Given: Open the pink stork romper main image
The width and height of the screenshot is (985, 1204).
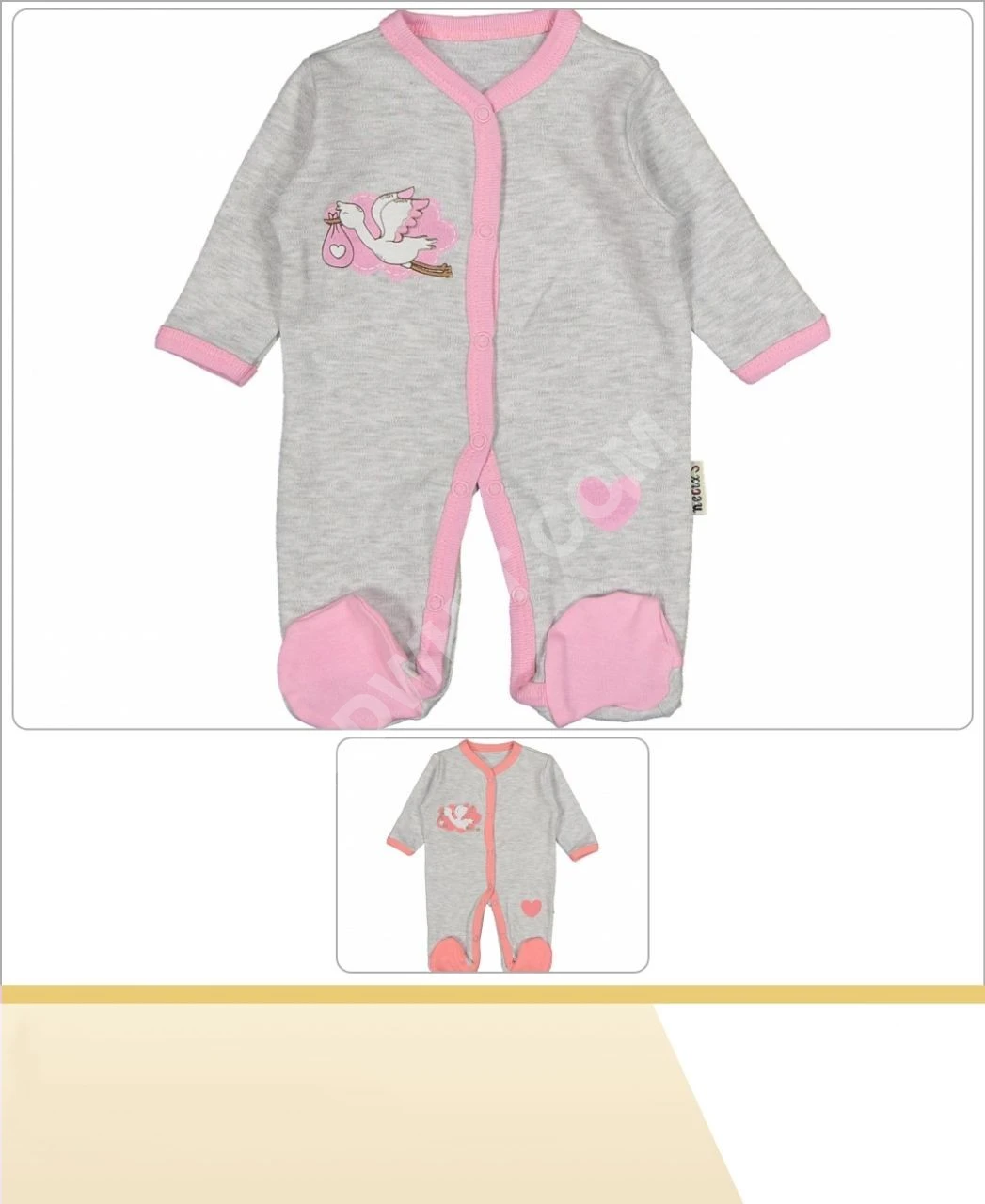Looking at the screenshot, I should 492,369.
